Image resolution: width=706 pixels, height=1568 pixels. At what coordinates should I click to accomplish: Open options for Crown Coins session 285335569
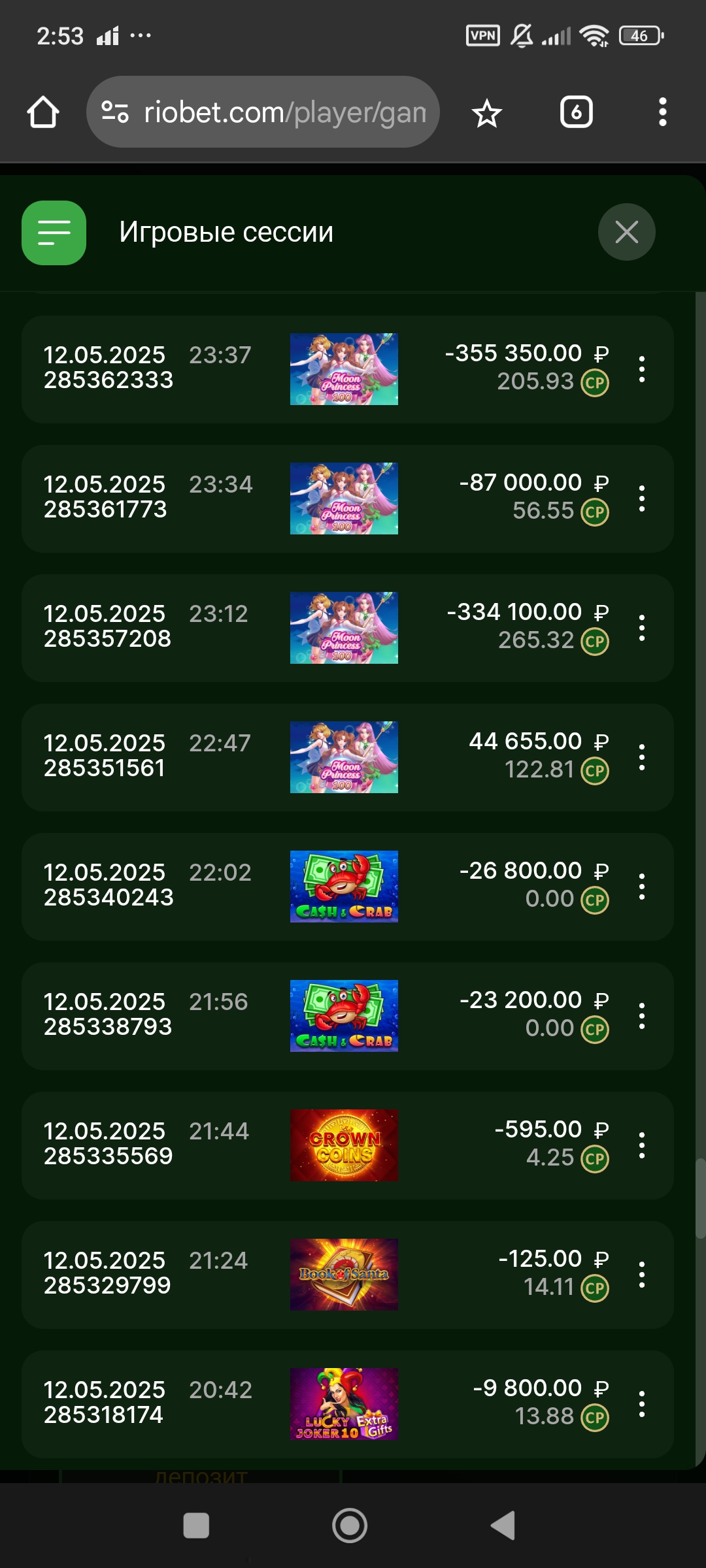click(642, 1145)
